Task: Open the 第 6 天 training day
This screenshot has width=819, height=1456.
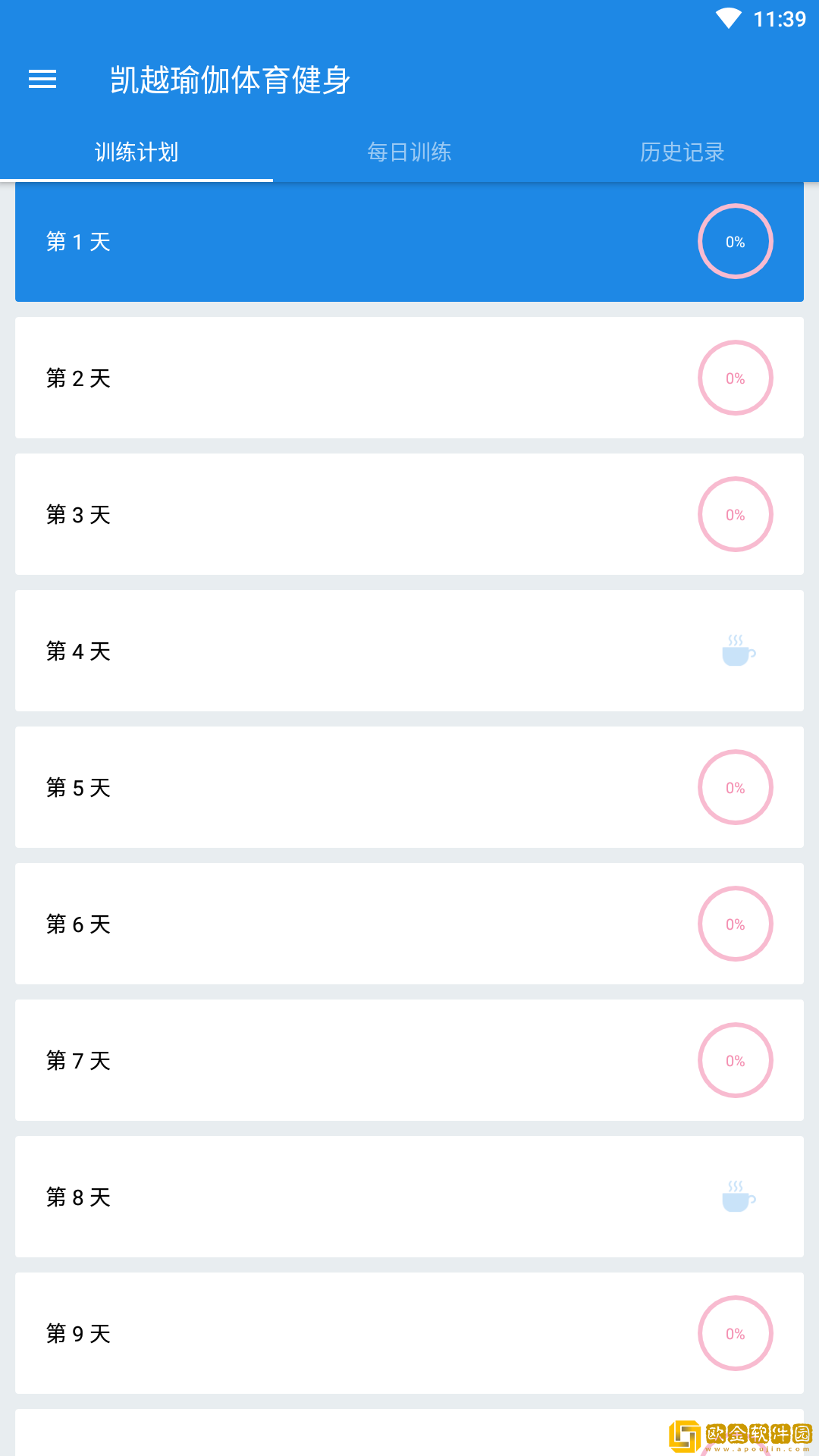Action: tap(409, 924)
